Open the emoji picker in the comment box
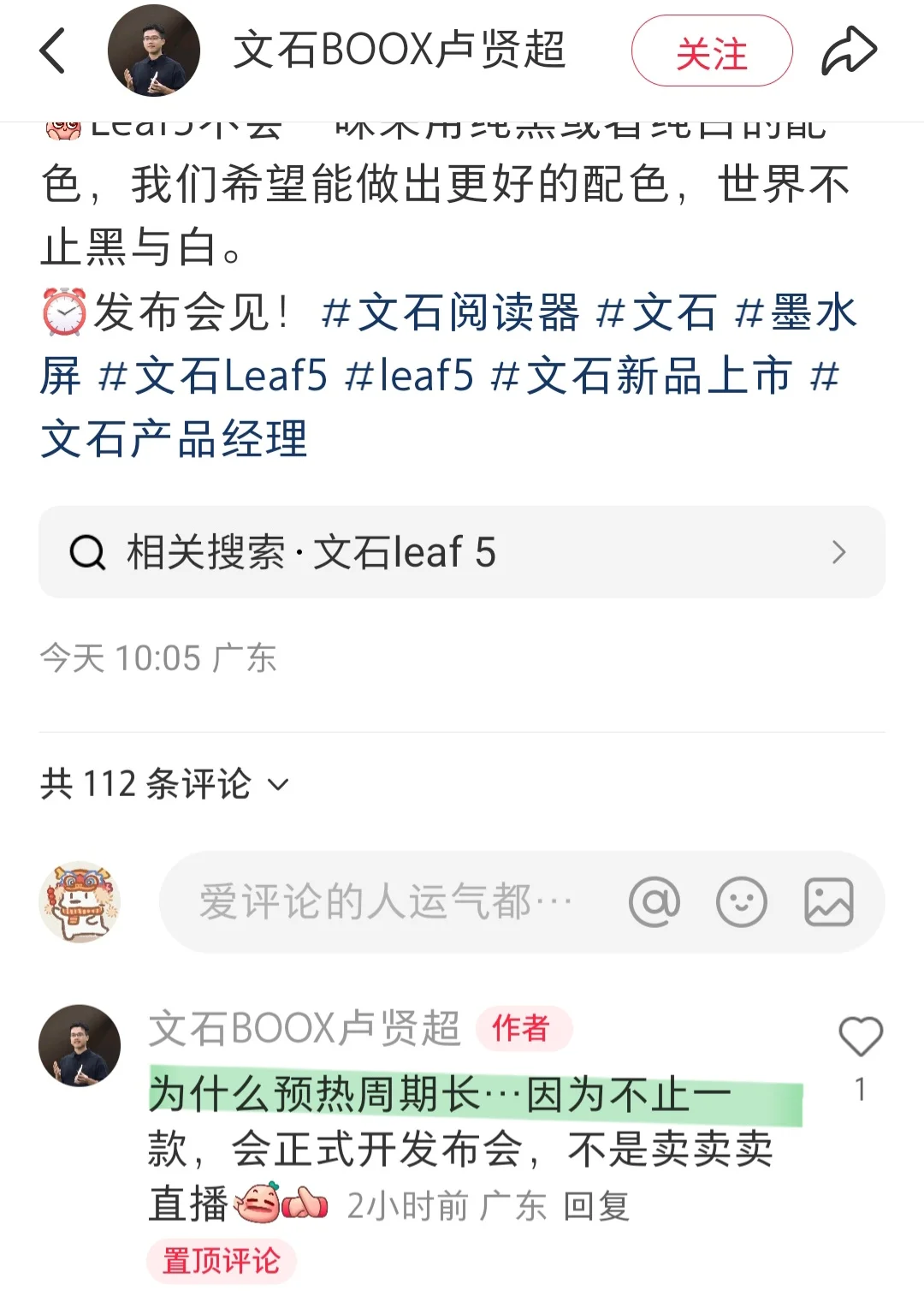Screen dimensions: 924x1302 741,902
